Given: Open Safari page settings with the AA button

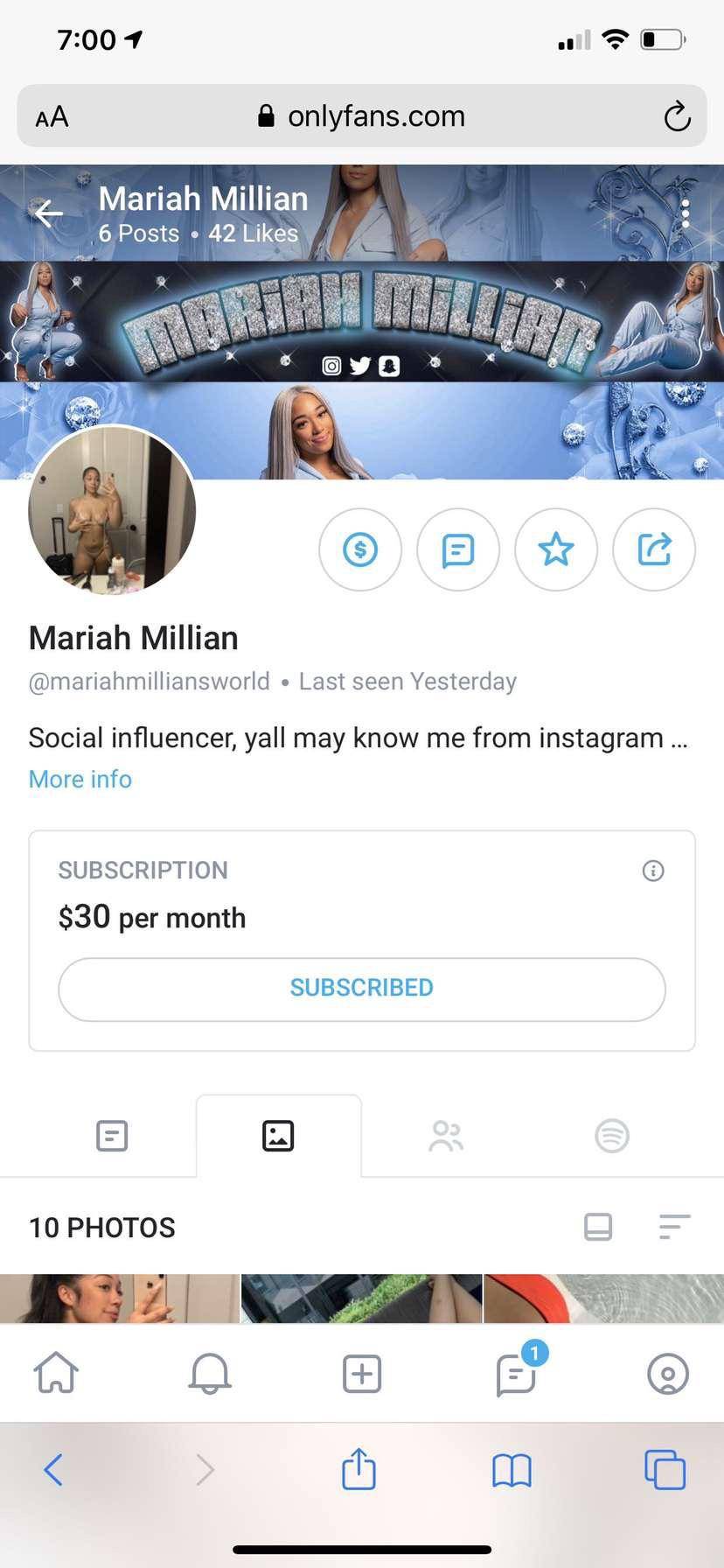Looking at the screenshot, I should click(x=51, y=115).
